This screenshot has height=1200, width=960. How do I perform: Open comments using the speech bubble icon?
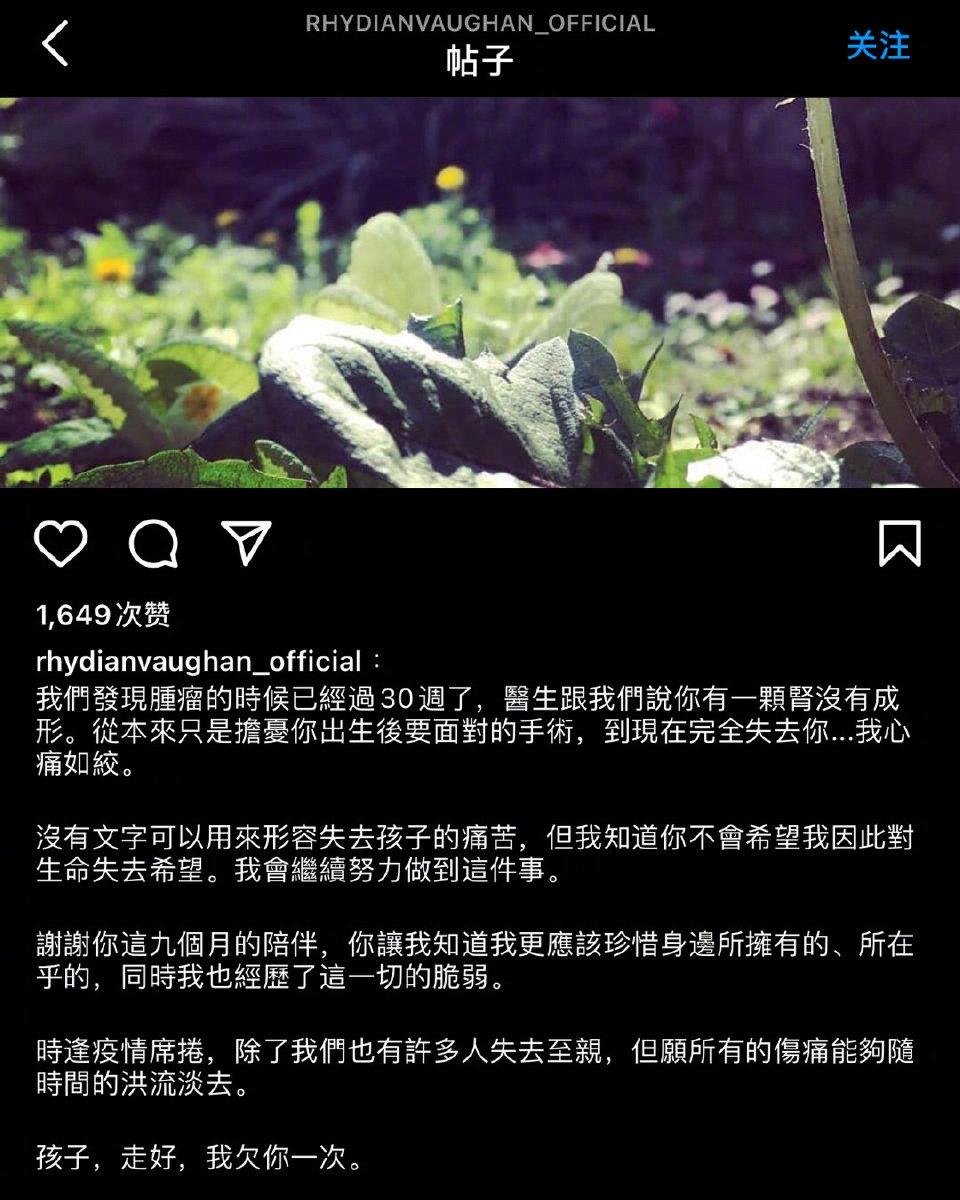click(x=152, y=543)
